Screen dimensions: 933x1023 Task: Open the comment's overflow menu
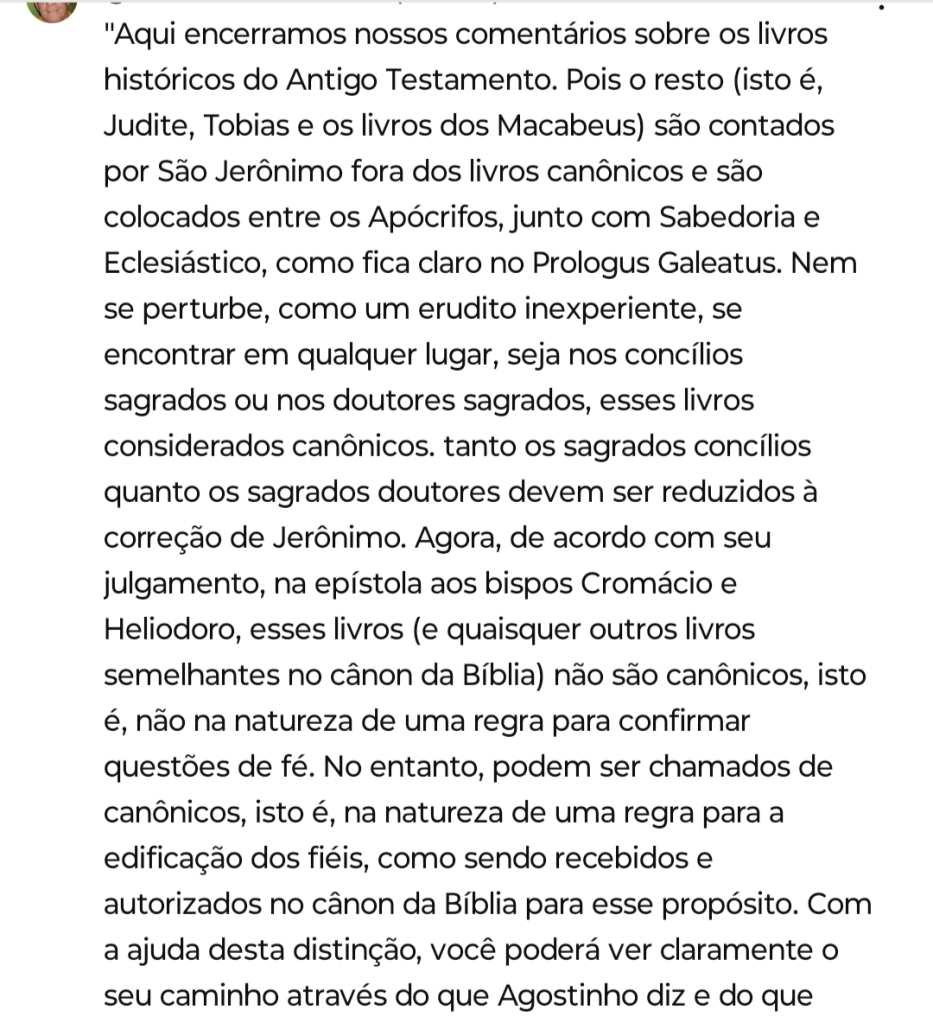881,7
